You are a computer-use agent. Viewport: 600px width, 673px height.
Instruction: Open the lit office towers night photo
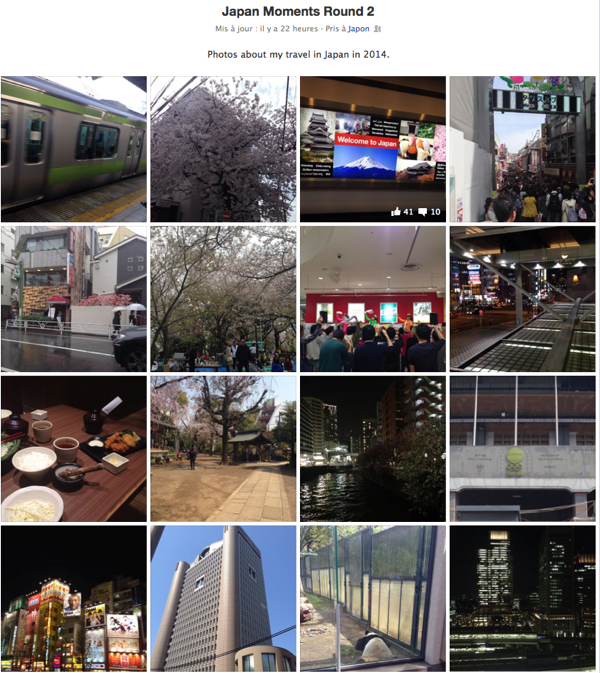[522, 598]
